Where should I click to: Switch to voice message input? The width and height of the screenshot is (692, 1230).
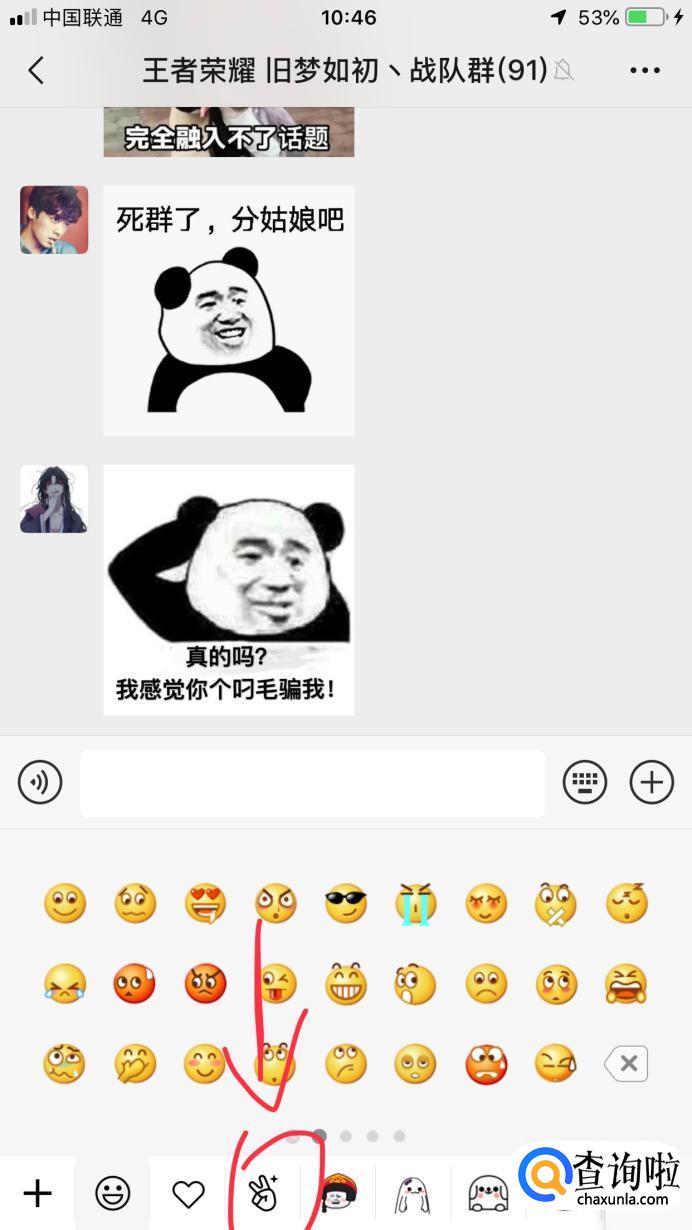[x=40, y=783]
